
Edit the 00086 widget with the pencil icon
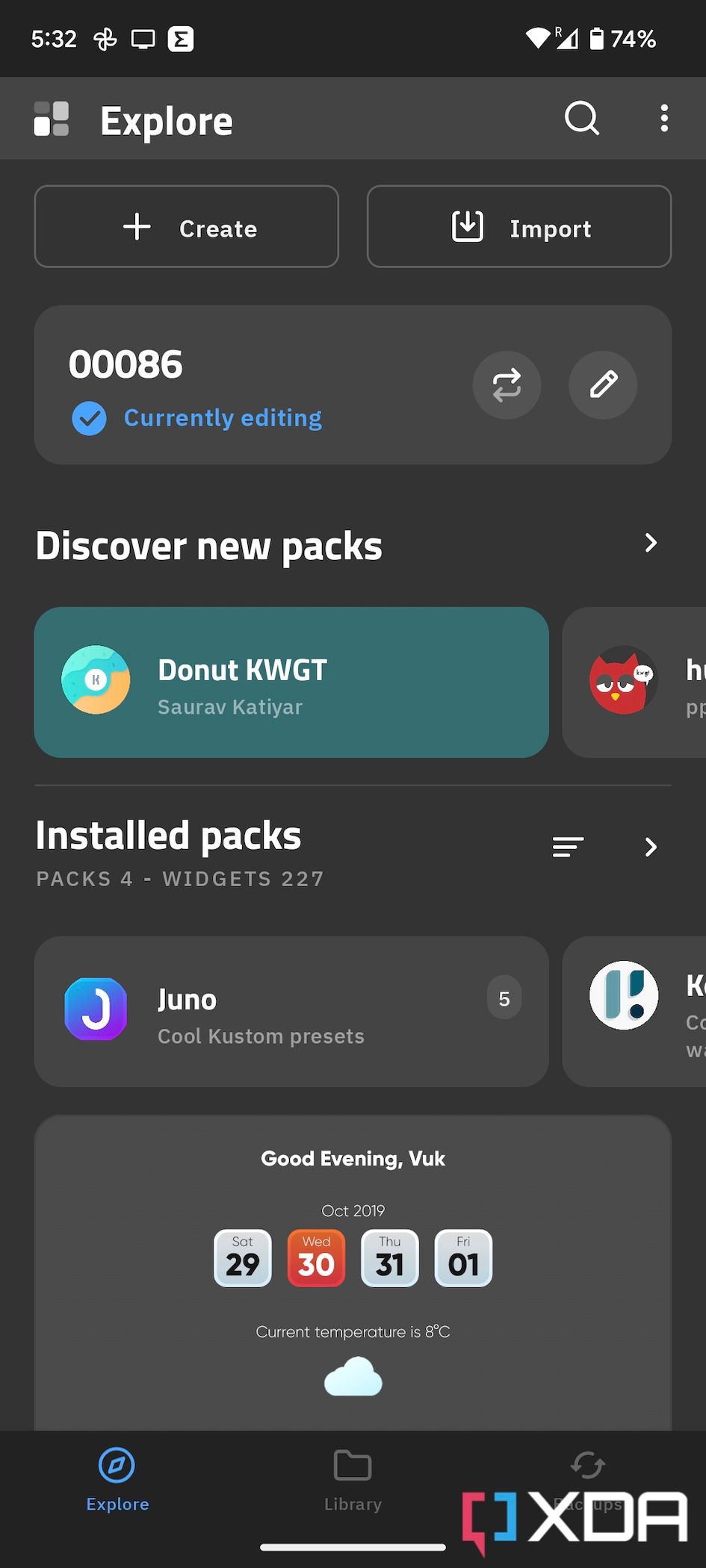click(603, 385)
